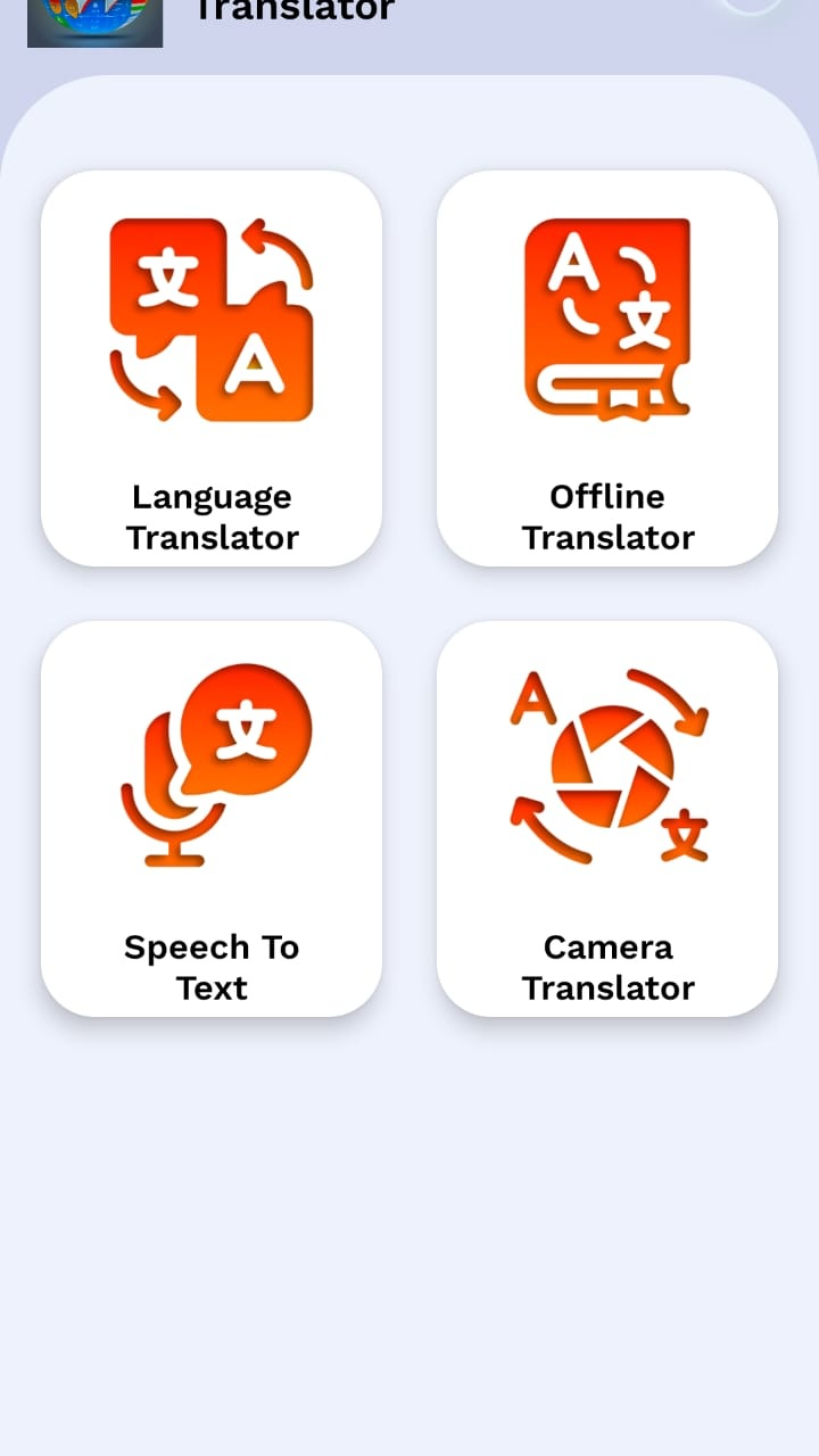Launch Speech To Text
The height and width of the screenshot is (1456, 819).
point(212,819)
